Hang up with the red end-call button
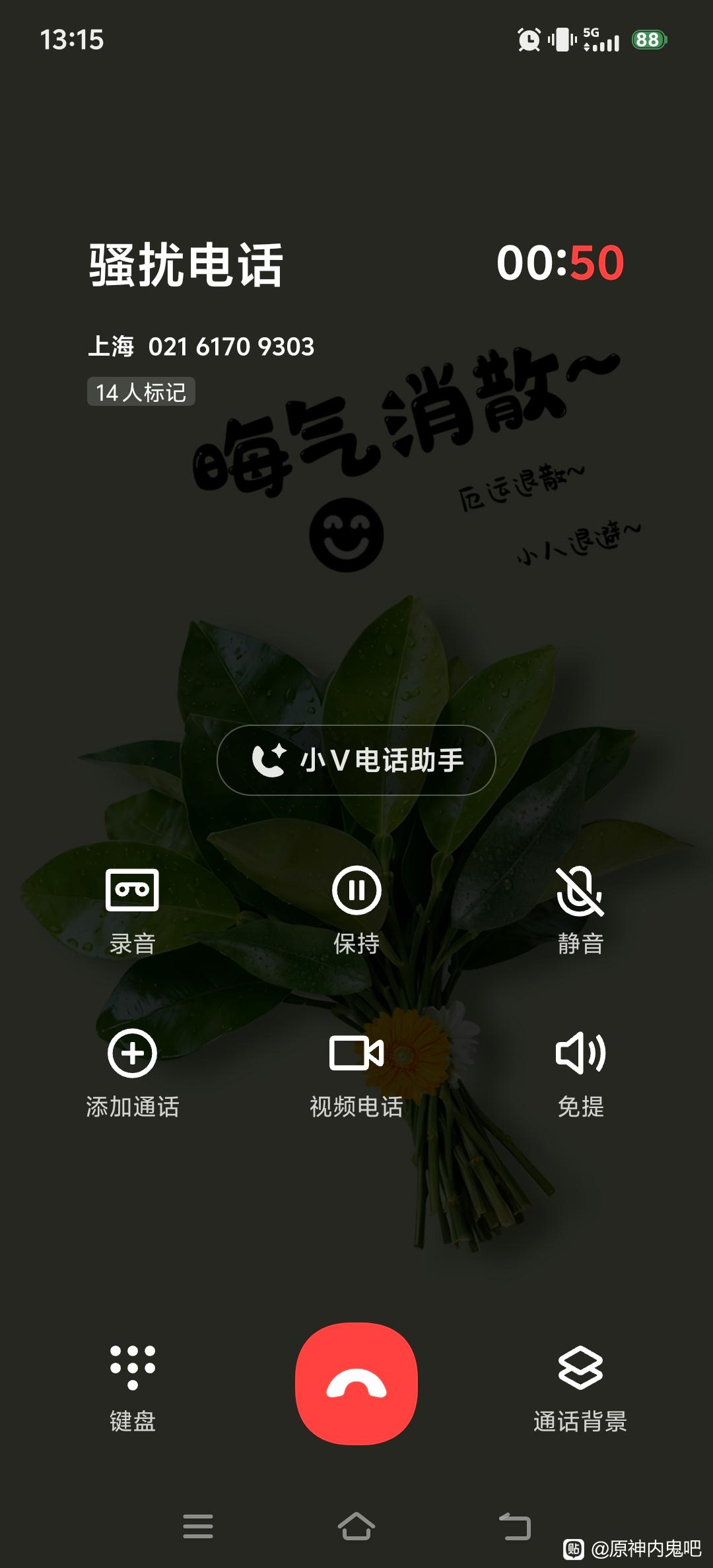The width and height of the screenshot is (713, 1568). [356, 1383]
